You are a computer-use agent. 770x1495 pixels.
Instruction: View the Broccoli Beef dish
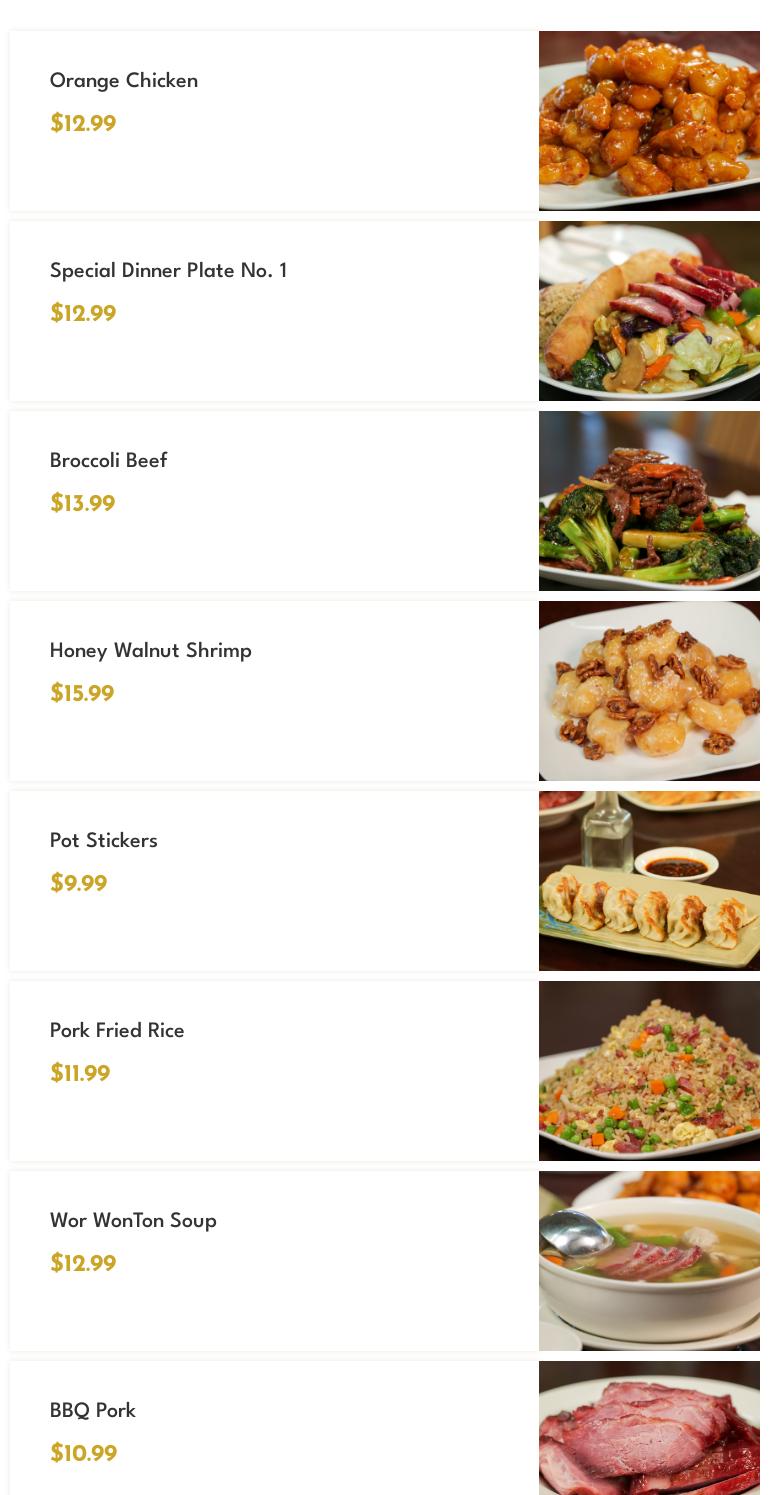pos(385,501)
